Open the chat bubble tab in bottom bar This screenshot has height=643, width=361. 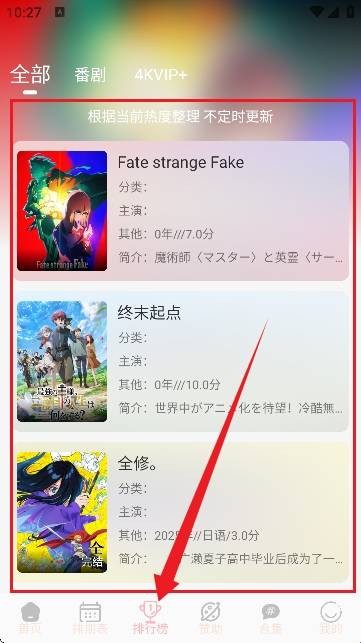[271, 618]
